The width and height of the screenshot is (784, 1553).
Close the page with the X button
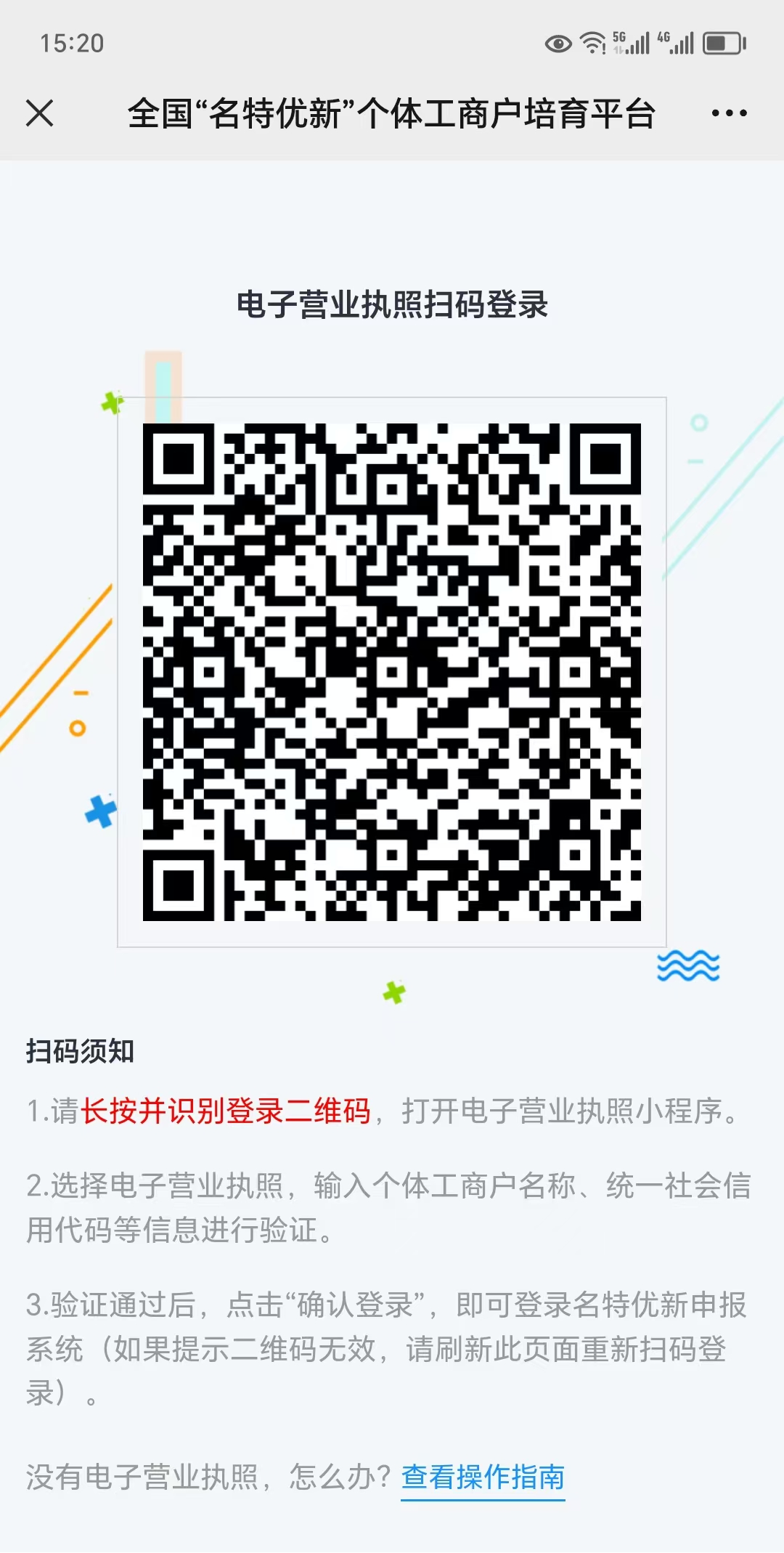tap(39, 113)
